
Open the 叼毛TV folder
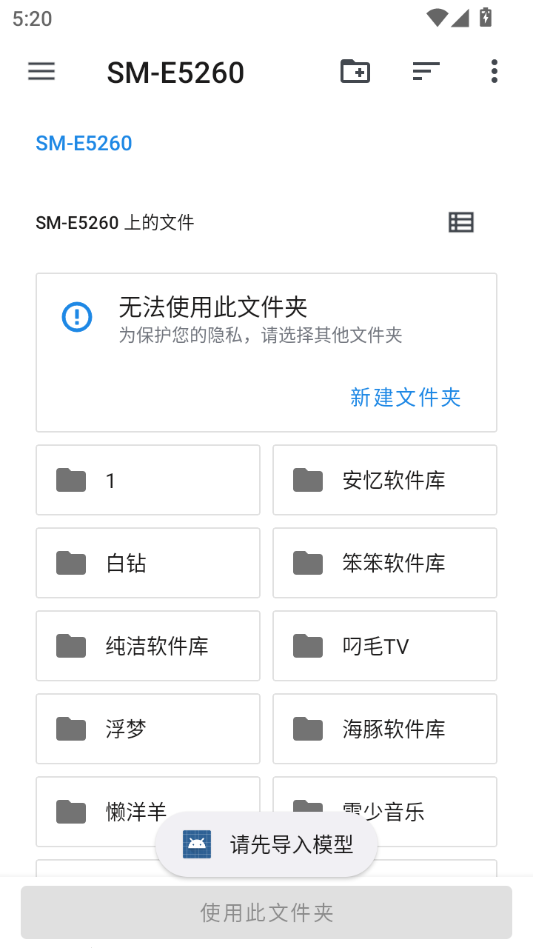pos(385,646)
